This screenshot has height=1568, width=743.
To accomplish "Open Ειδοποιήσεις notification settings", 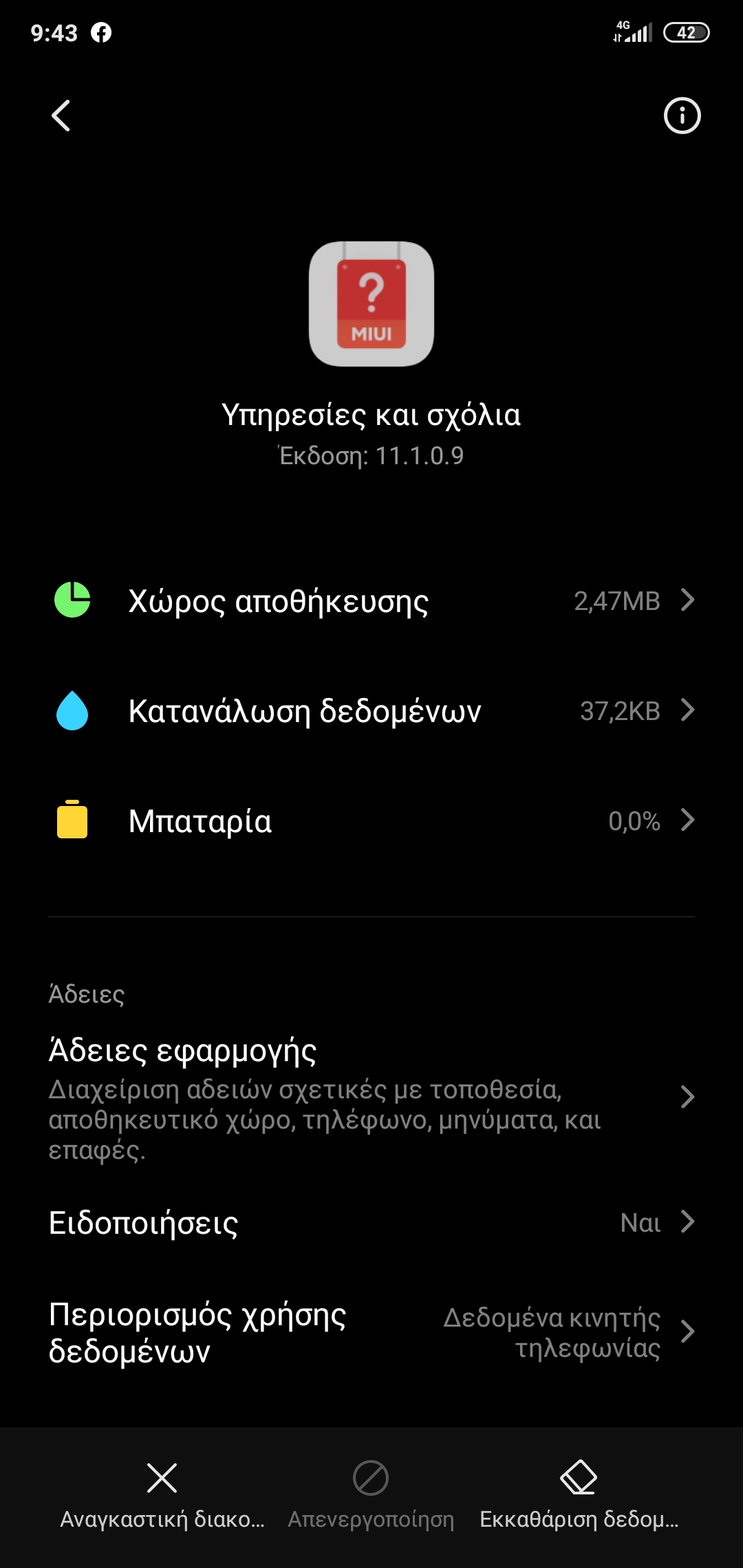I will point(371,1223).
